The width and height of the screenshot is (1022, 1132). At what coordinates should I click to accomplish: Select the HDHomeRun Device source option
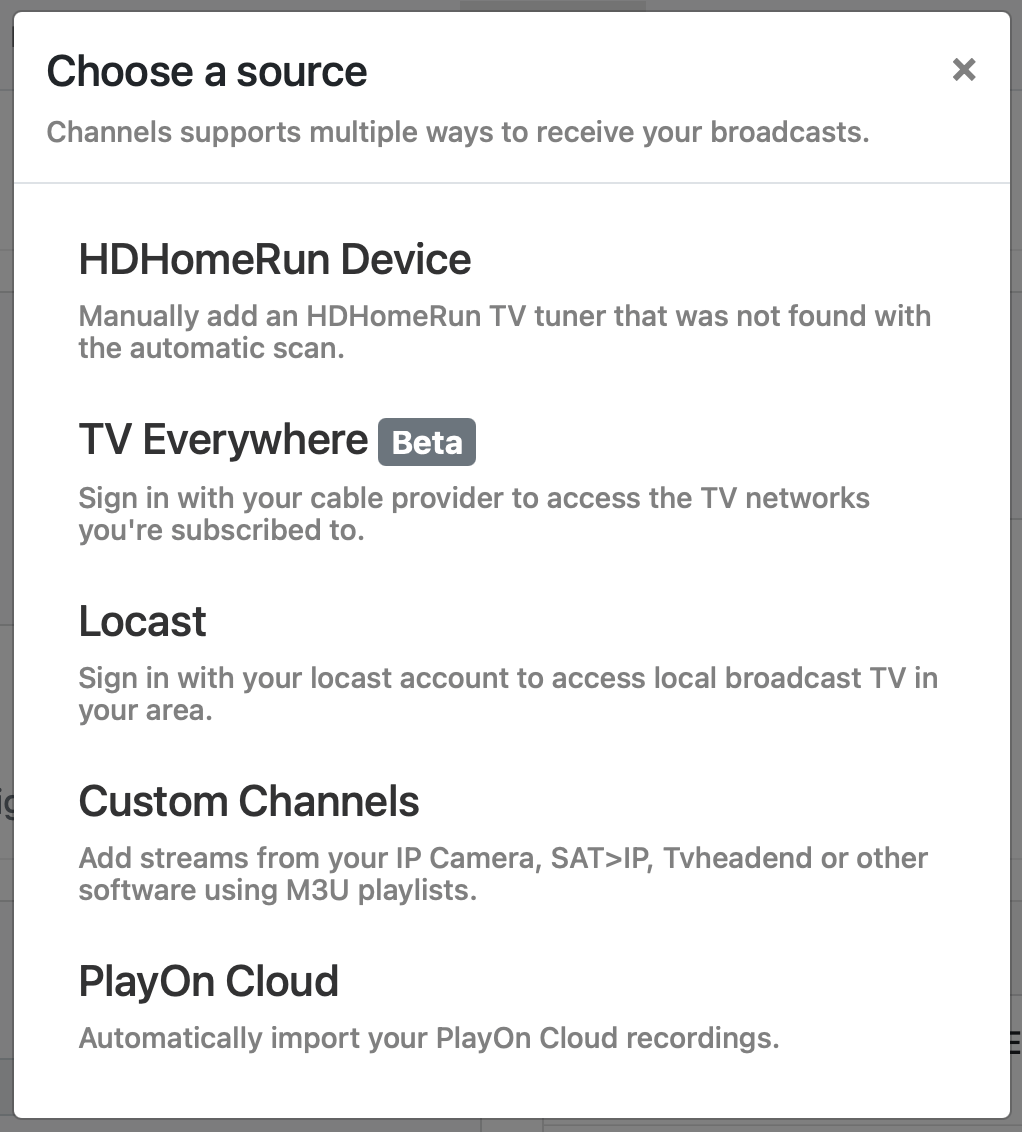click(x=275, y=260)
